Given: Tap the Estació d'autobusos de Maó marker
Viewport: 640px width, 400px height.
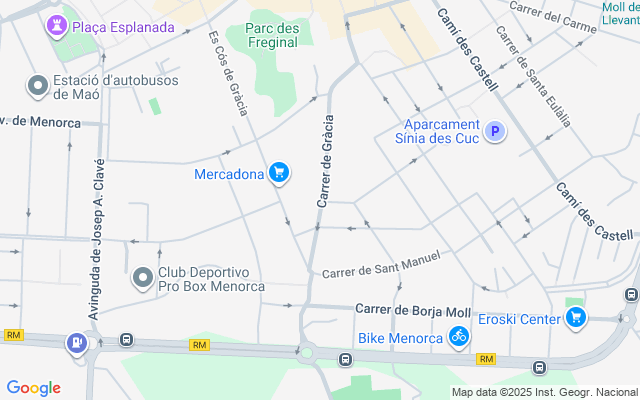Looking at the screenshot, I should pyautogui.click(x=38, y=87).
